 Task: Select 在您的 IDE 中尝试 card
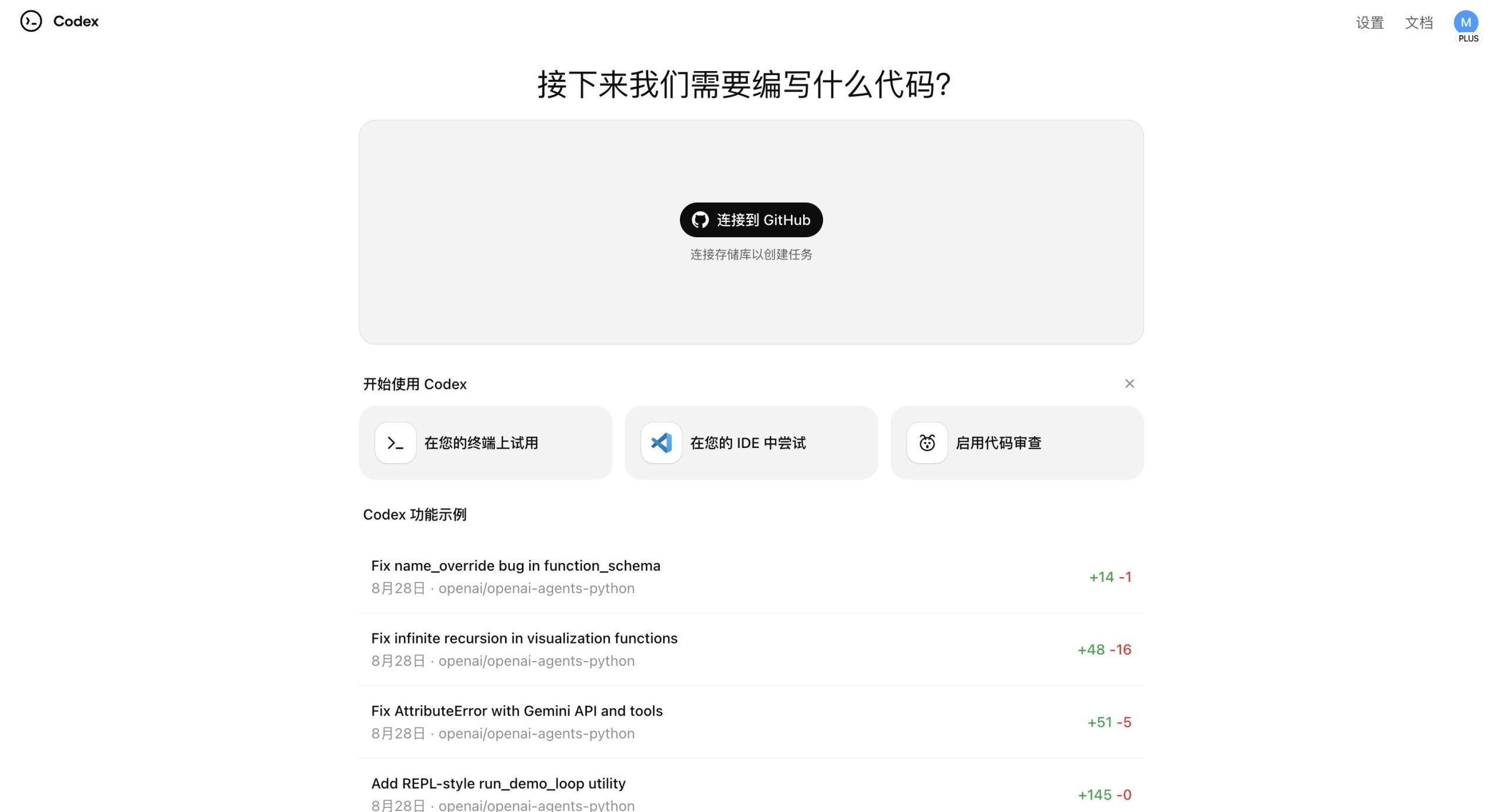point(751,443)
